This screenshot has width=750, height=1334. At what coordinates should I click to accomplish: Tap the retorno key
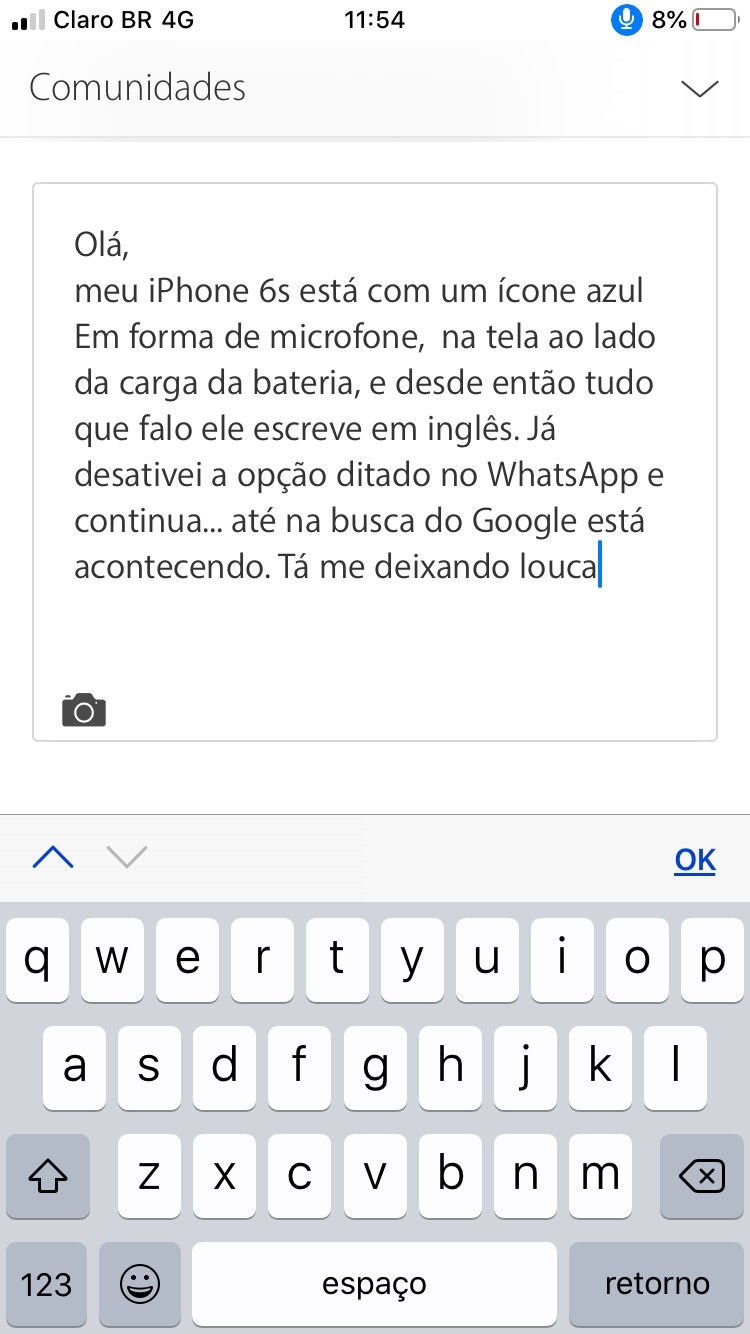point(657,1284)
